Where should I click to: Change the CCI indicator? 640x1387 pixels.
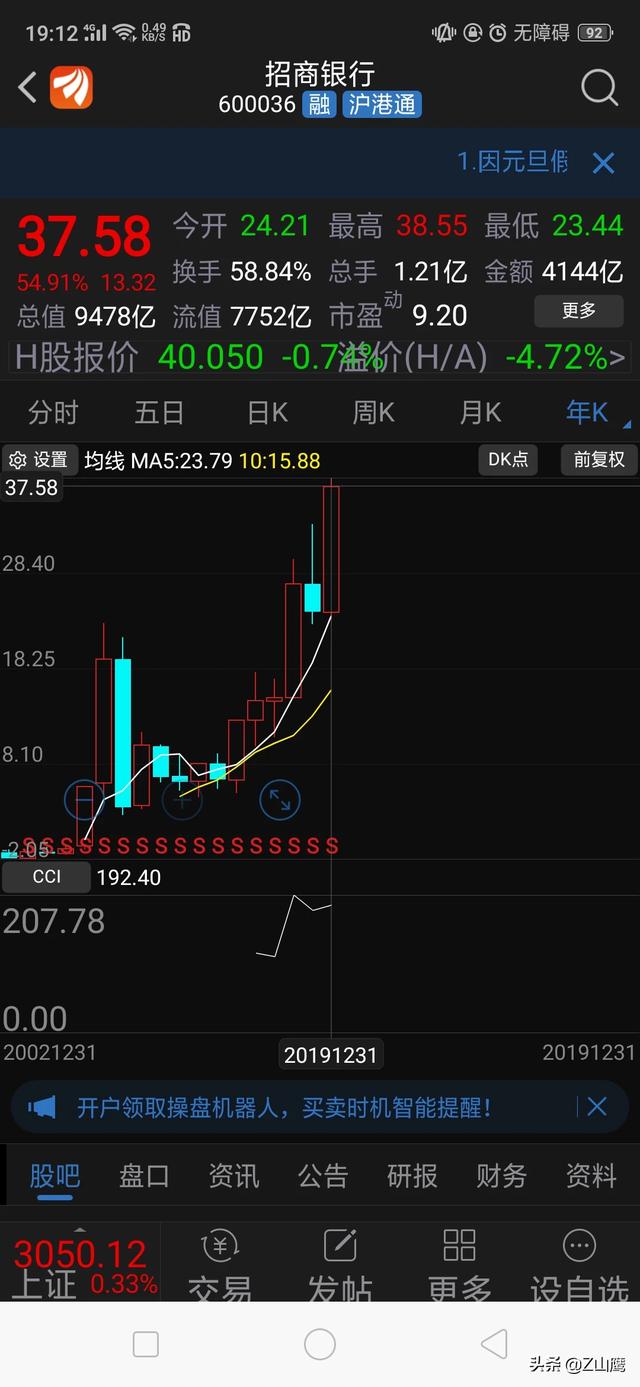(46, 877)
